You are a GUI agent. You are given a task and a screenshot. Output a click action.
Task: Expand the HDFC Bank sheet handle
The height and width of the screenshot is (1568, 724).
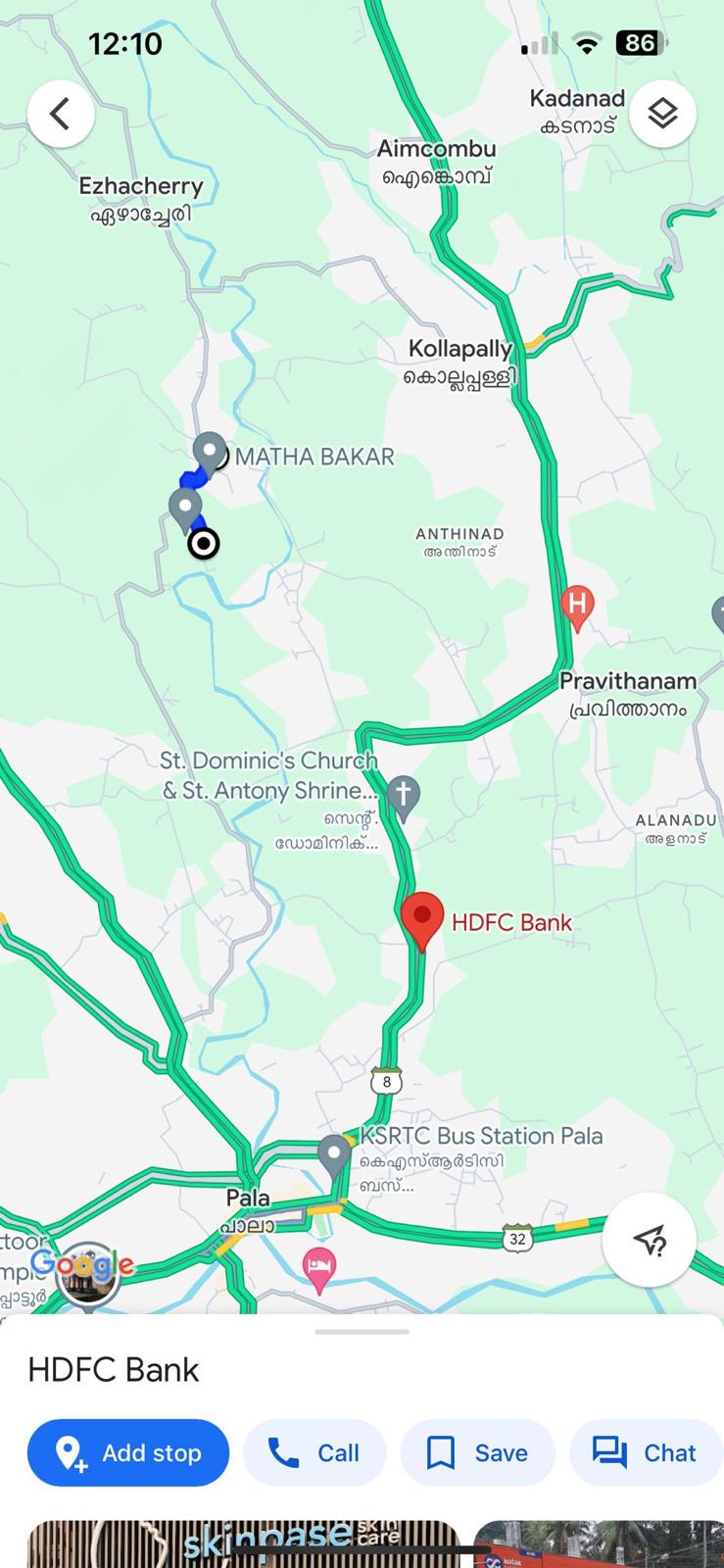[362, 1332]
